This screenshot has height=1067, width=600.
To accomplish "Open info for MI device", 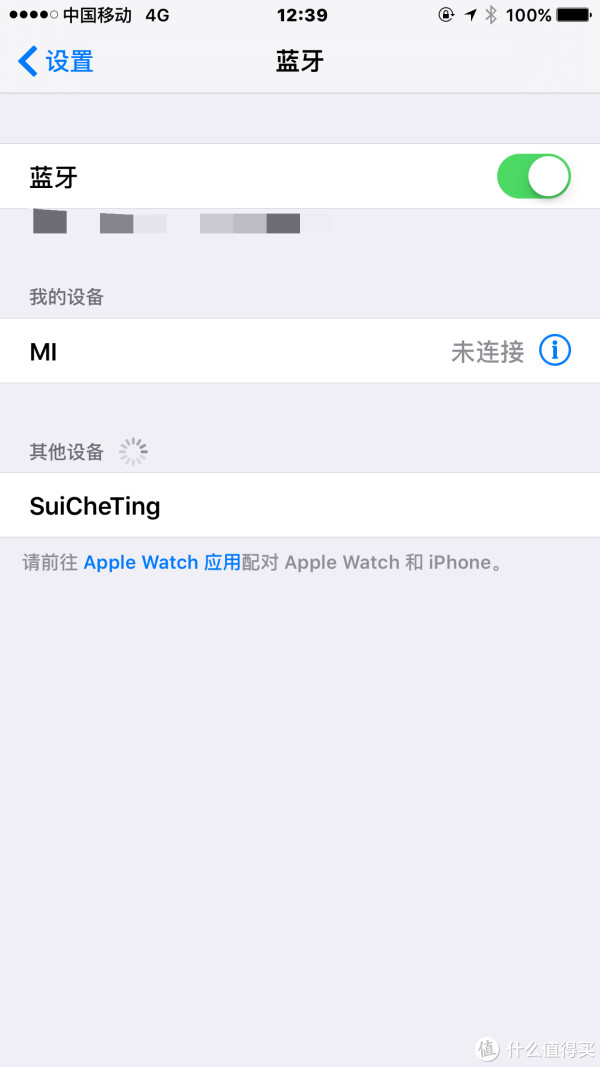I will (555, 351).
